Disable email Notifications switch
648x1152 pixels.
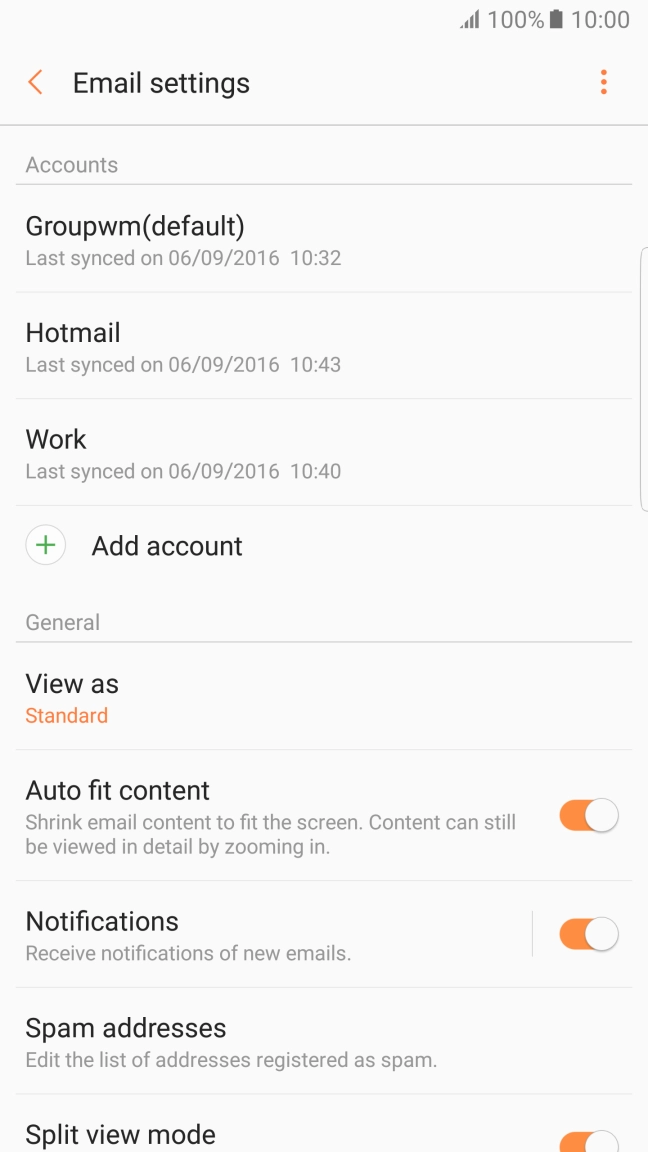point(588,934)
